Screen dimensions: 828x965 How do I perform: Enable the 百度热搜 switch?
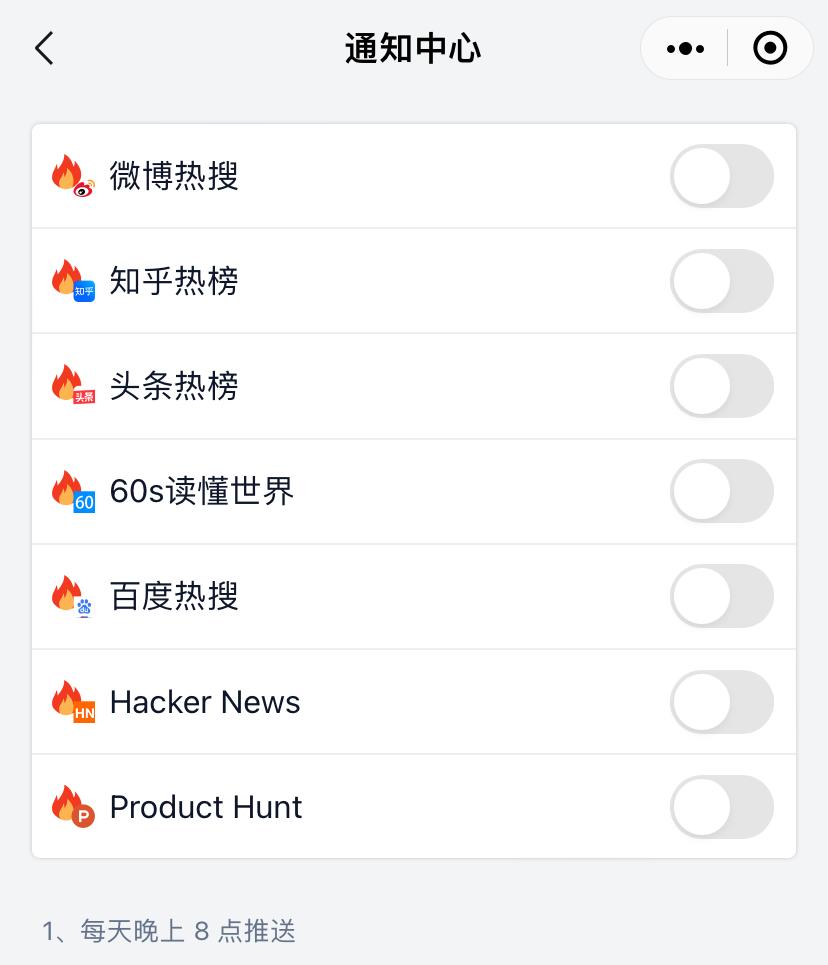[x=721, y=596]
